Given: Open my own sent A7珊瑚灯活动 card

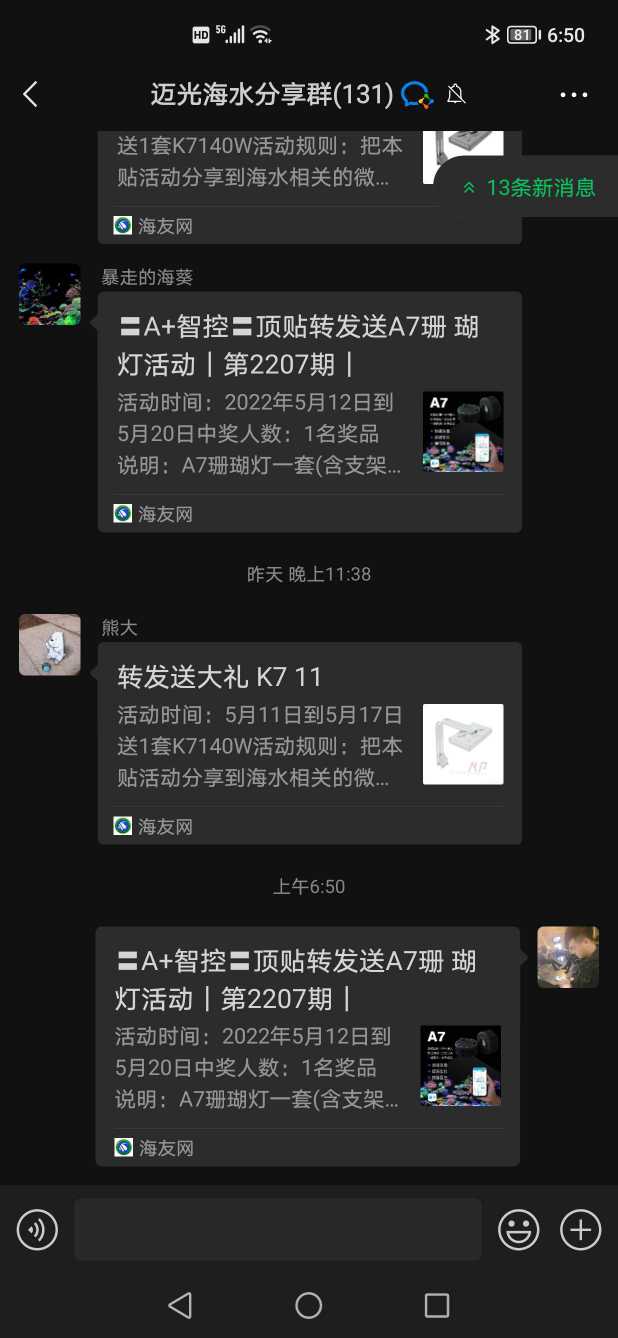Looking at the screenshot, I should coord(307,1045).
